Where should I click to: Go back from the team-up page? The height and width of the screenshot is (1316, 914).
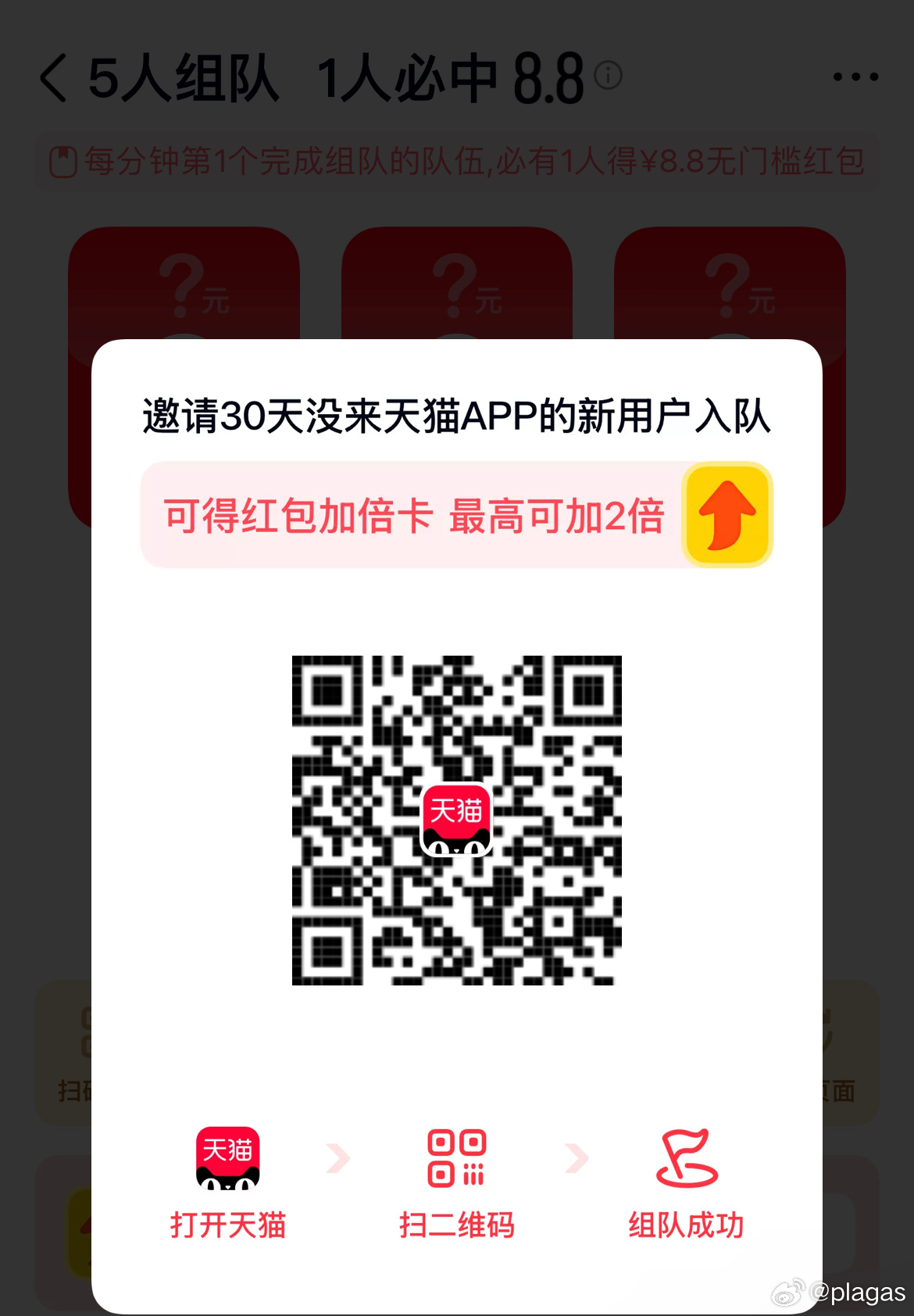(x=53, y=78)
